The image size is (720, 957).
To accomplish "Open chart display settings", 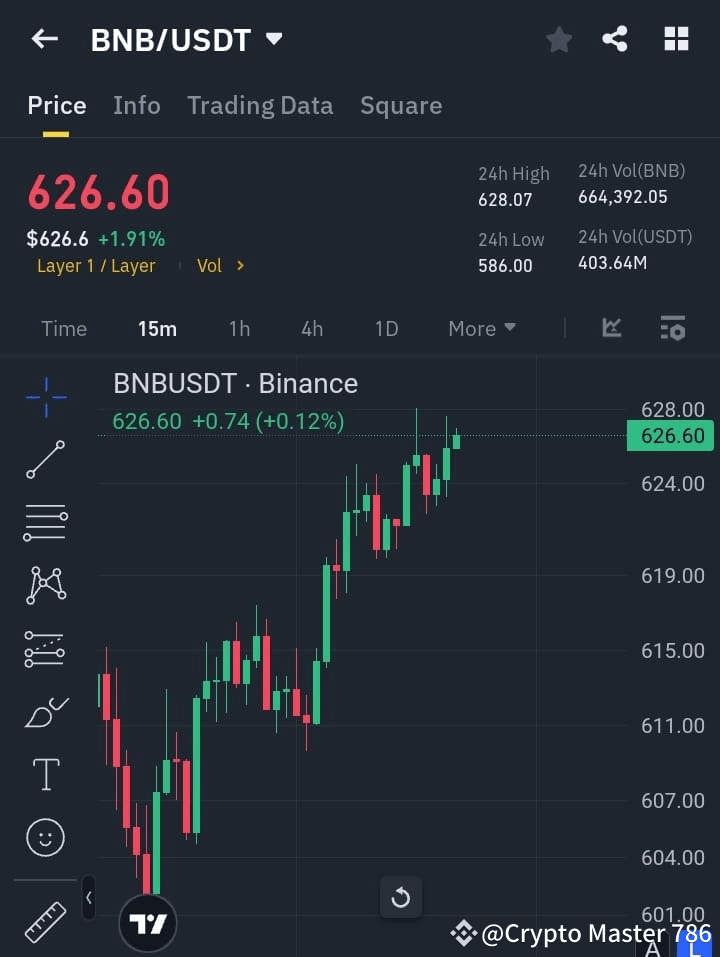I will point(672,328).
